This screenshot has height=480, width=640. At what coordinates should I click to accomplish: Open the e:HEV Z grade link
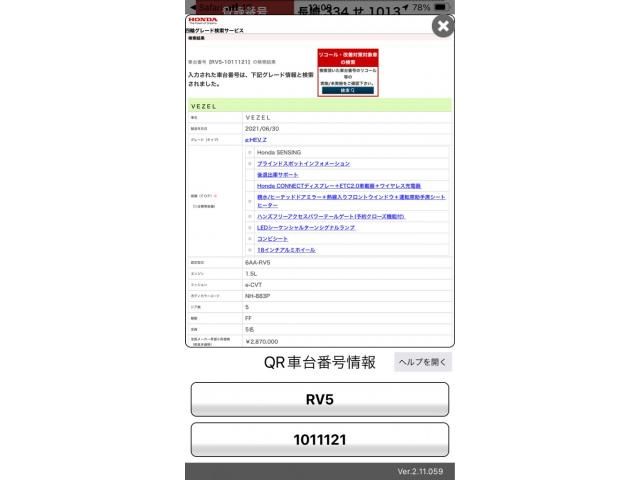tap(257, 140)
